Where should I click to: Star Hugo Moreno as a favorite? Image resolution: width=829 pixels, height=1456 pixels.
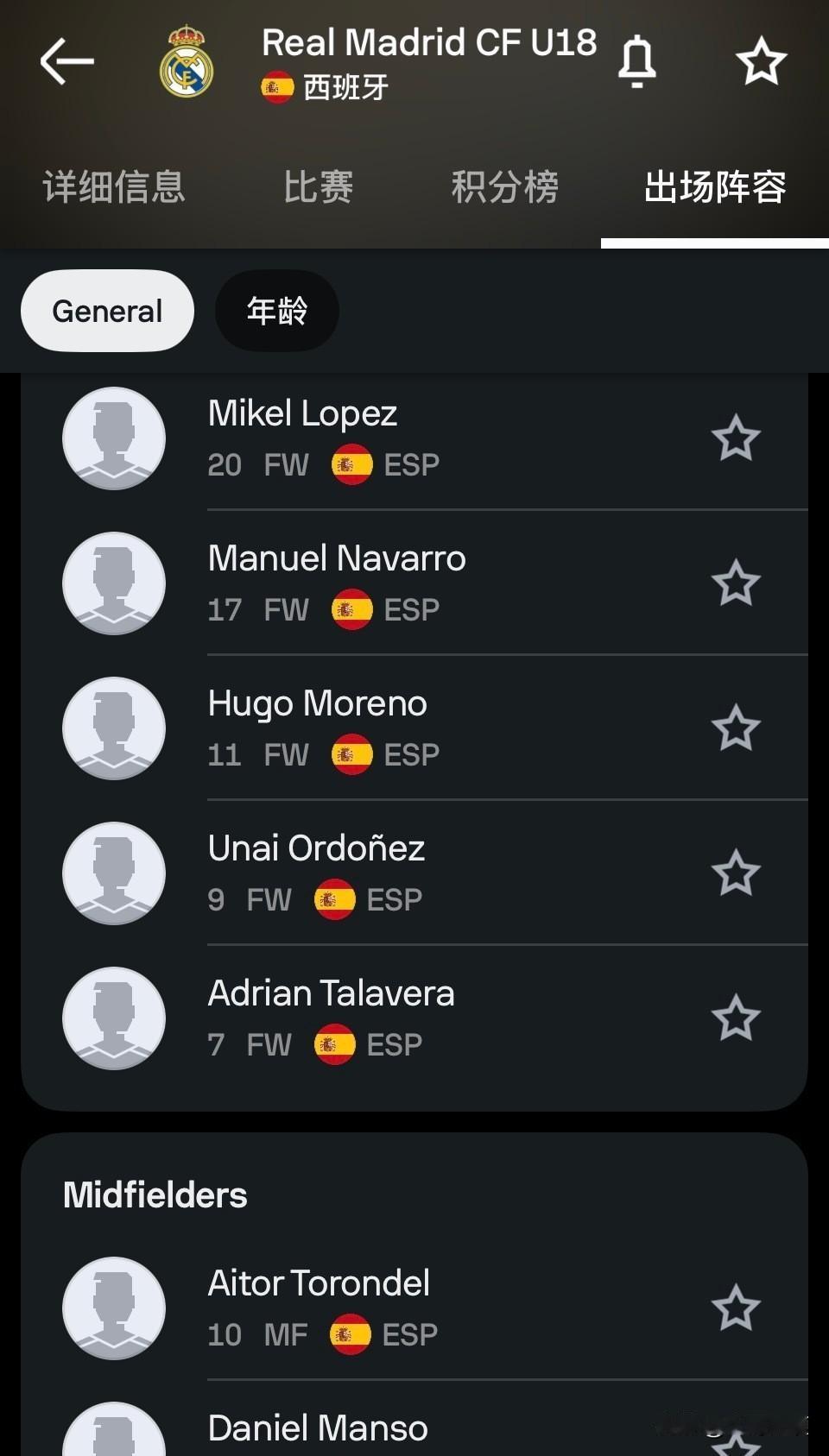736,728
